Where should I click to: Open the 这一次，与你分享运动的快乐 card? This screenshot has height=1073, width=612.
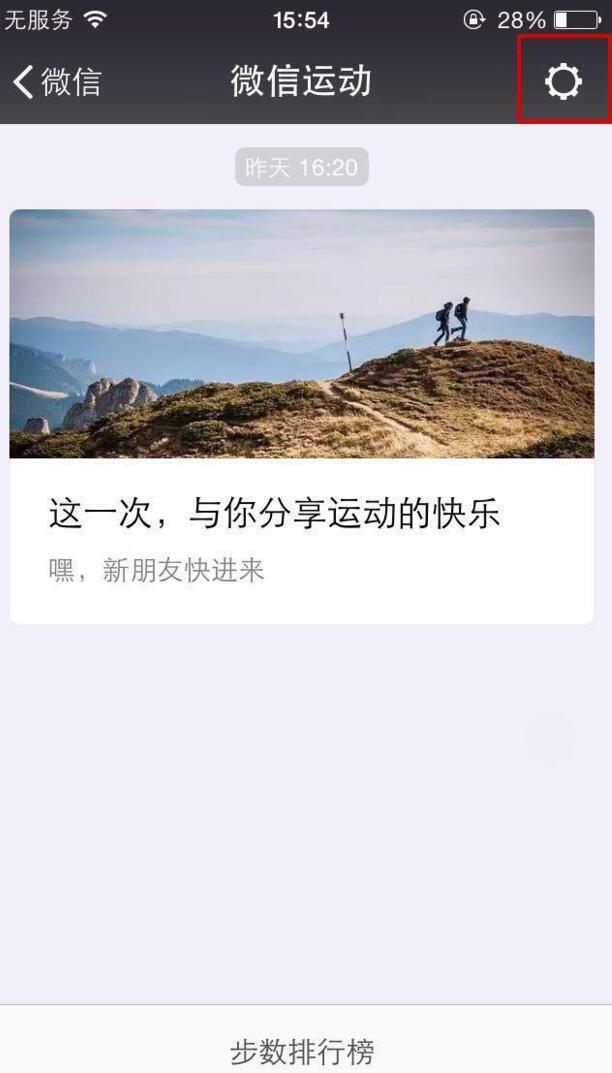click(301, 416)
